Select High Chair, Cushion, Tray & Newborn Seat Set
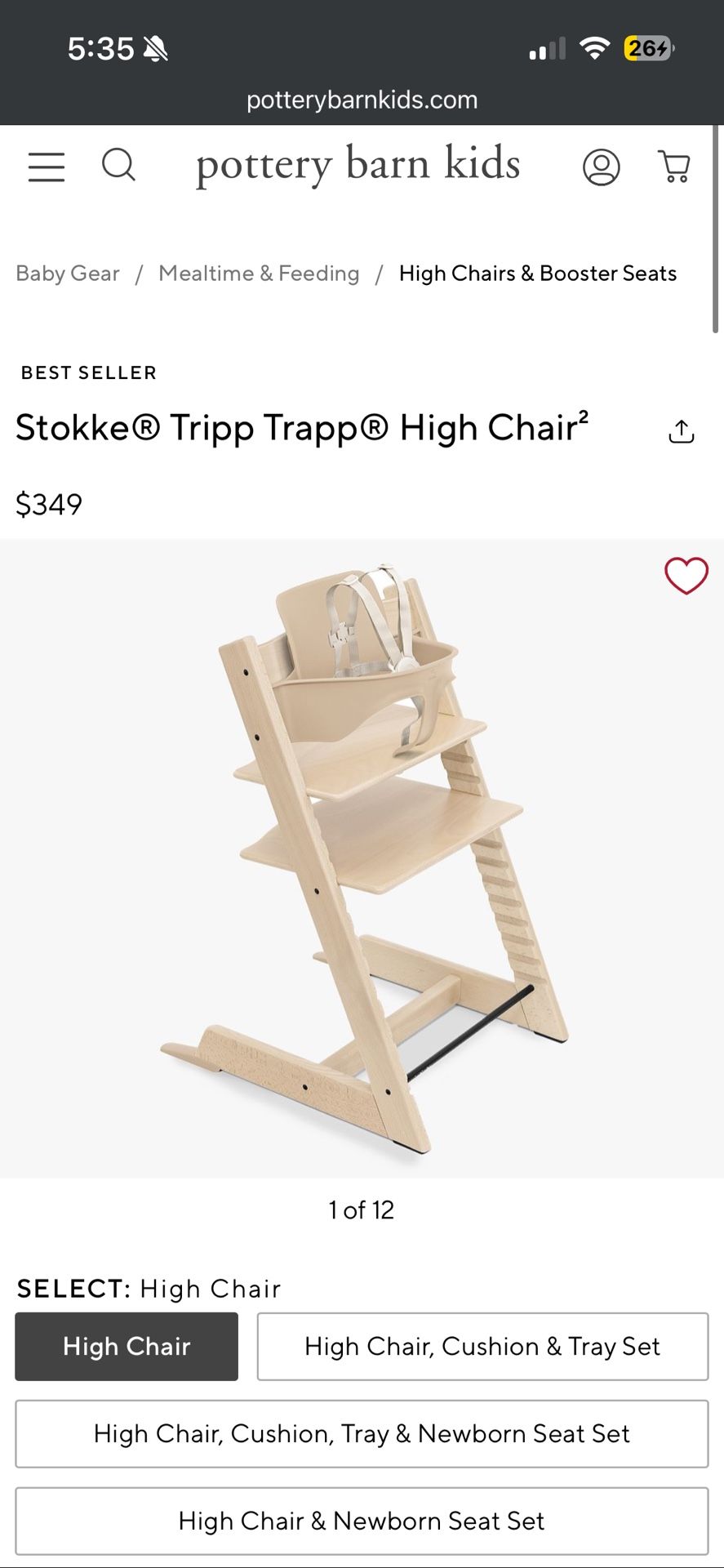724x1568 pixels. pyautogui.click(x=362, y=1434)
